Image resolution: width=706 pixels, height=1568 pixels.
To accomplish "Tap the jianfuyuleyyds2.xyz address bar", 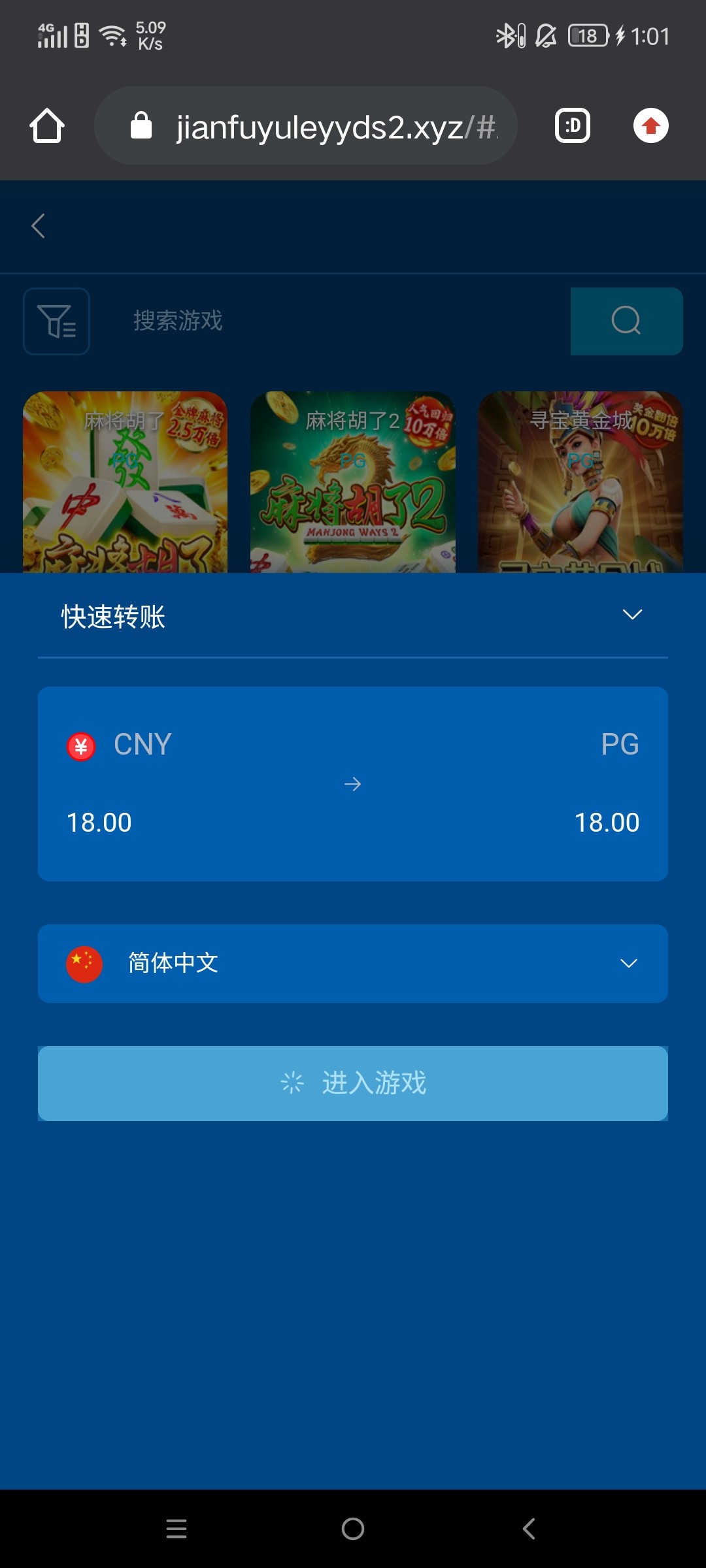I will pos(314,126).
